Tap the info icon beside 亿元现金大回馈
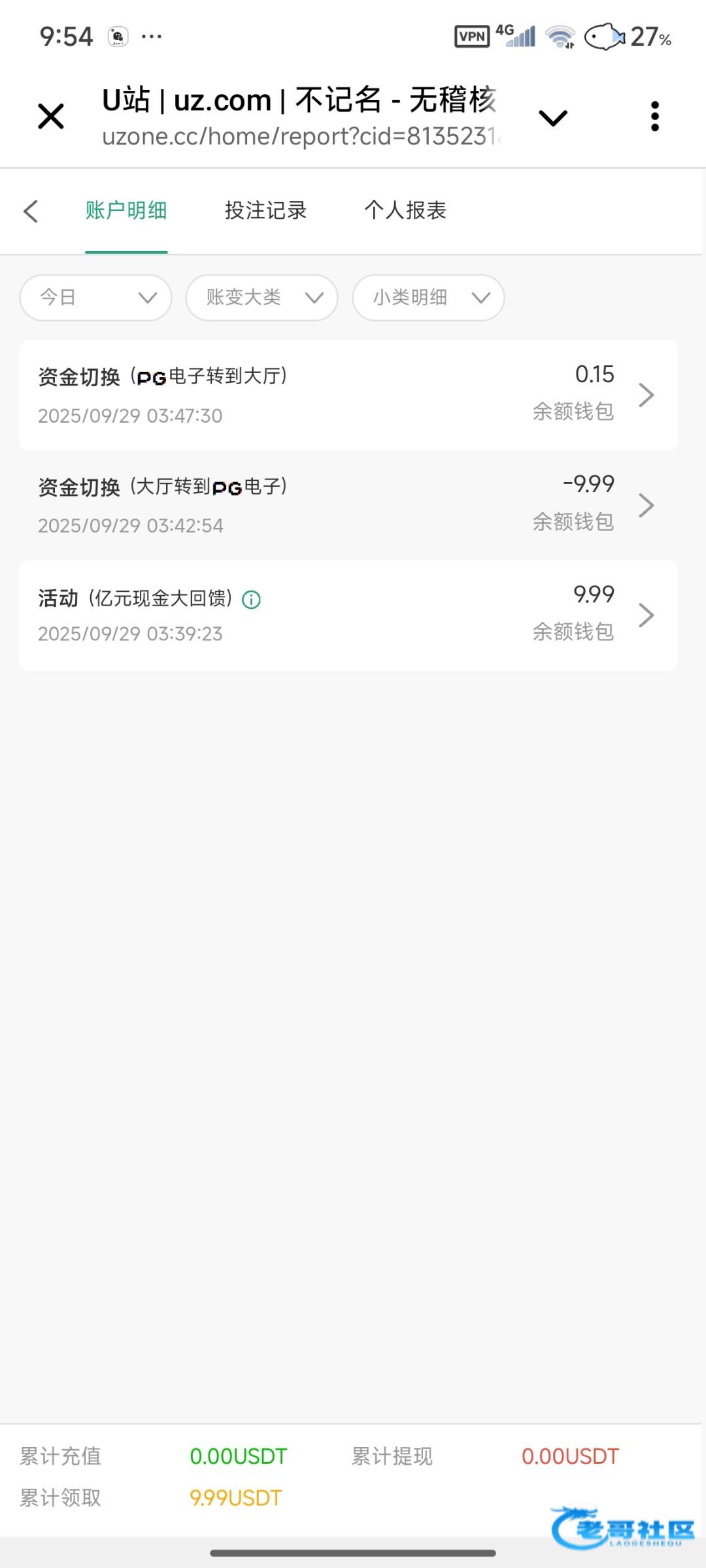The height and width of the screenshot is (1568, 706). tap(252, 600)
